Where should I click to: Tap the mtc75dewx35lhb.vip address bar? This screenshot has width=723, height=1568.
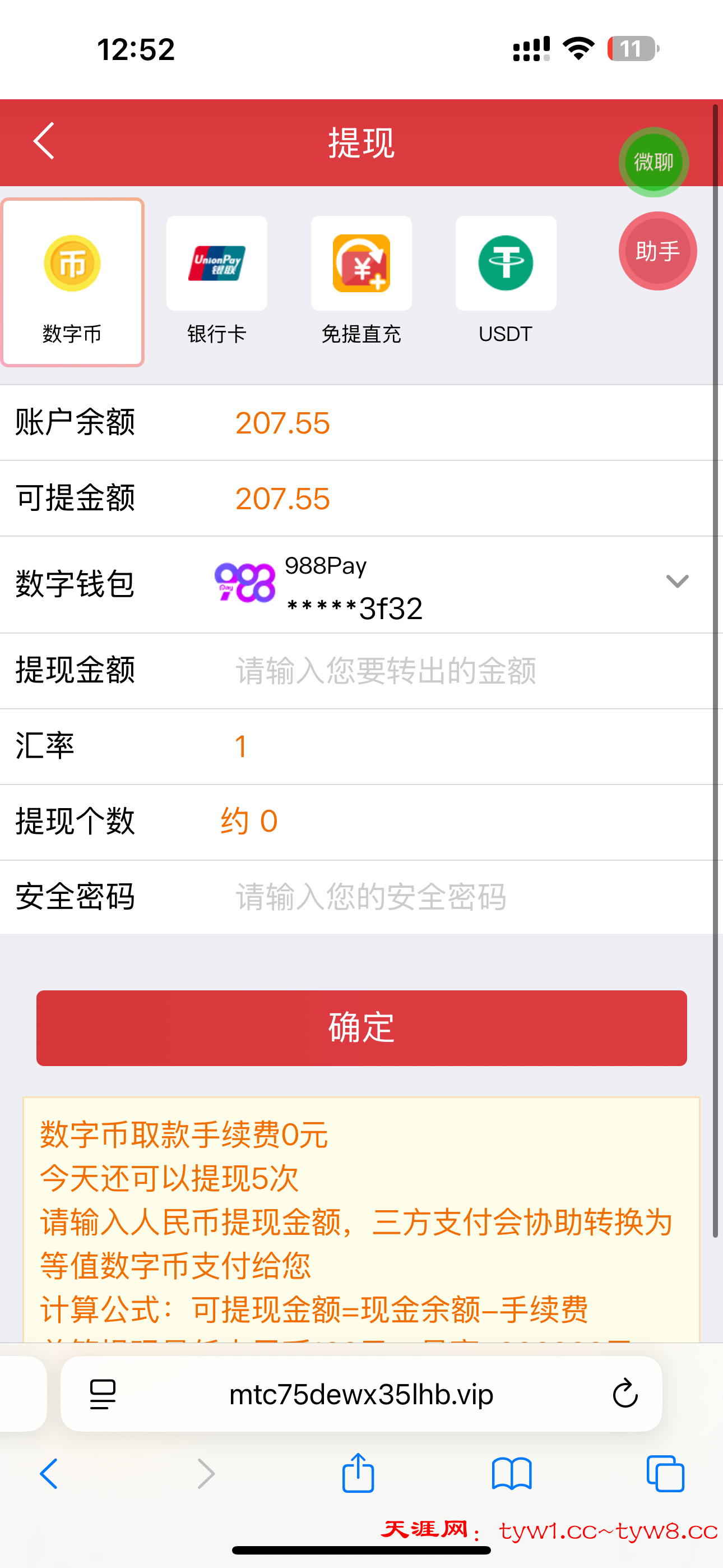coord(361,1394)
